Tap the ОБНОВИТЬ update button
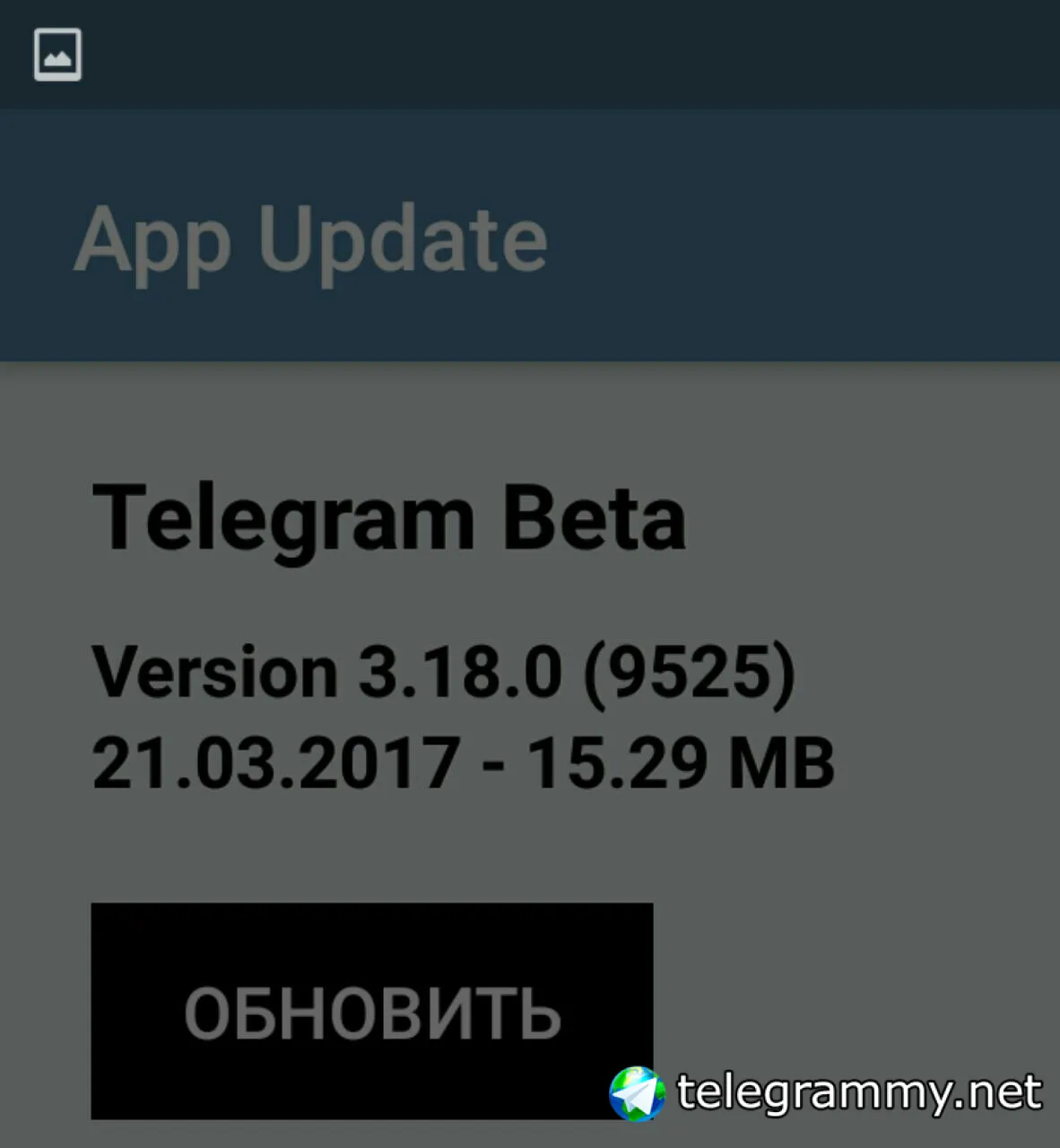Image resolution: width=1060 pixels, height=1148 pixels. (x=371, y=1011)
